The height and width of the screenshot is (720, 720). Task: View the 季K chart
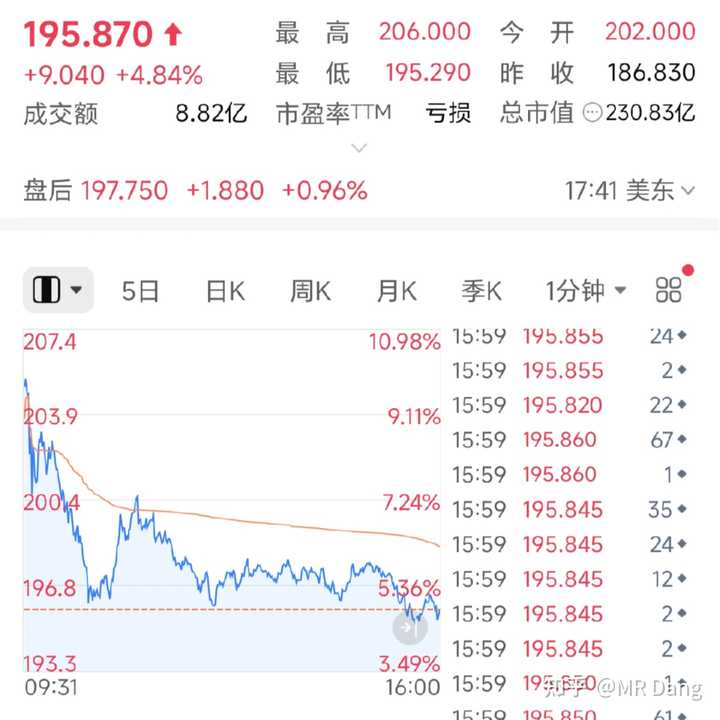click(481, 291)
